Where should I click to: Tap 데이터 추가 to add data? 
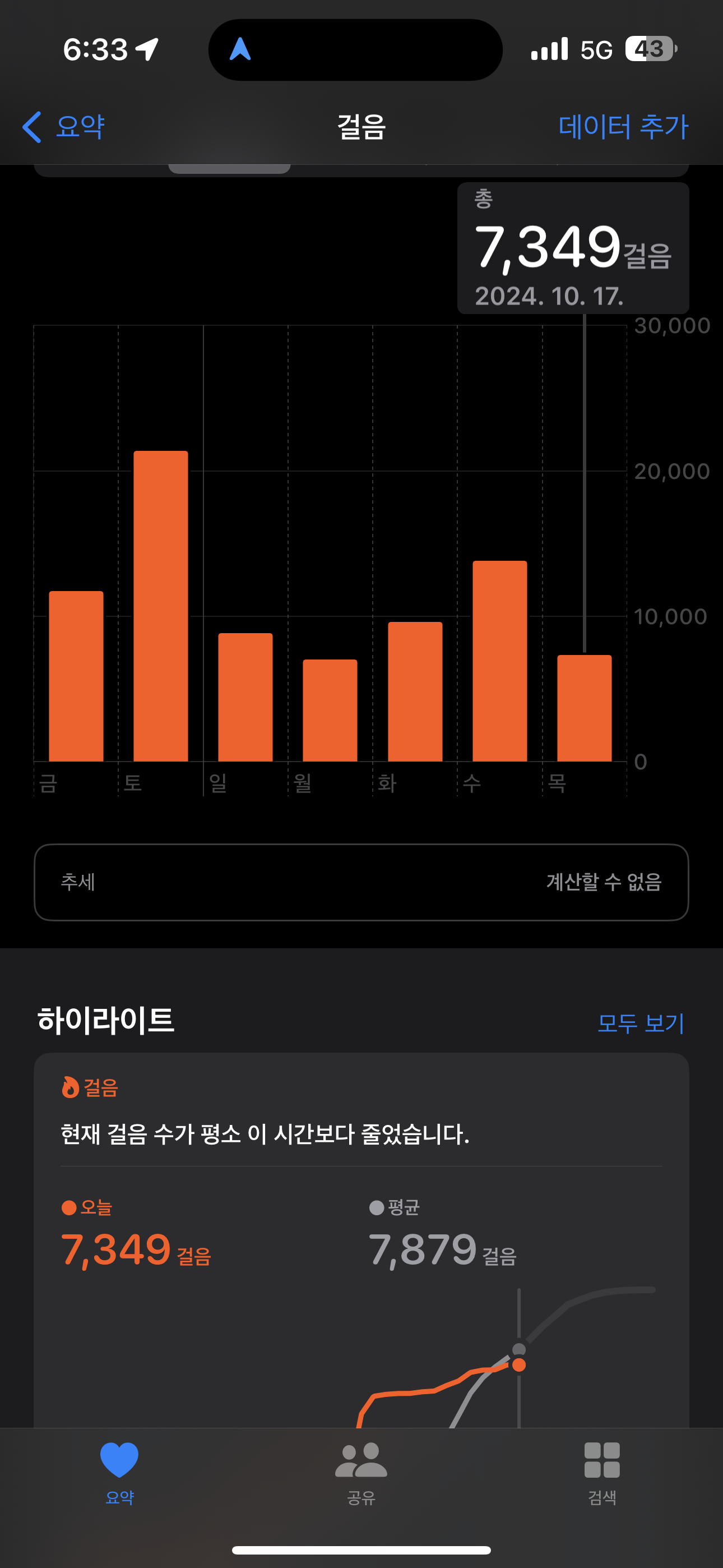(623, 127)
